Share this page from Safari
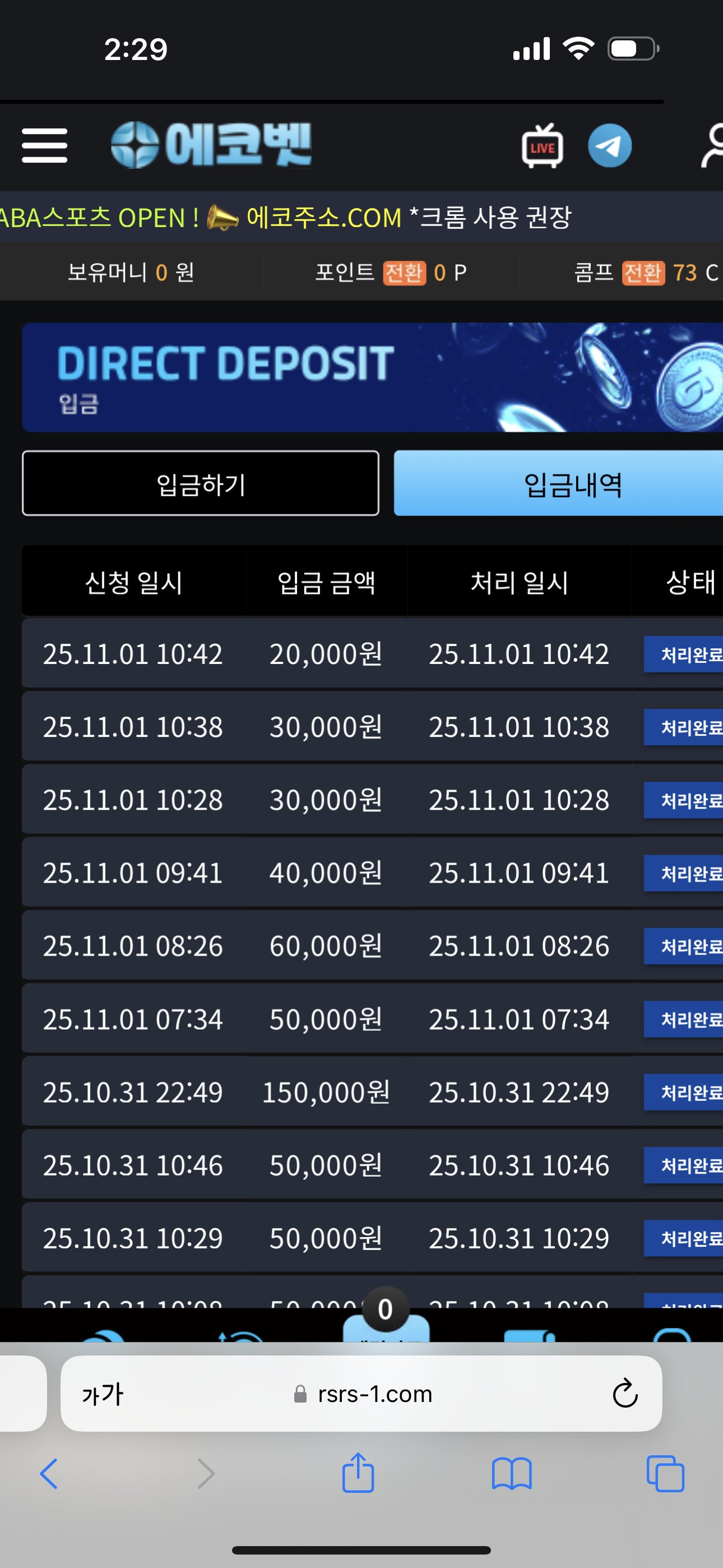Image resolution: width=723 pixels, height=1568 pixels. (x=358, y=1473)
